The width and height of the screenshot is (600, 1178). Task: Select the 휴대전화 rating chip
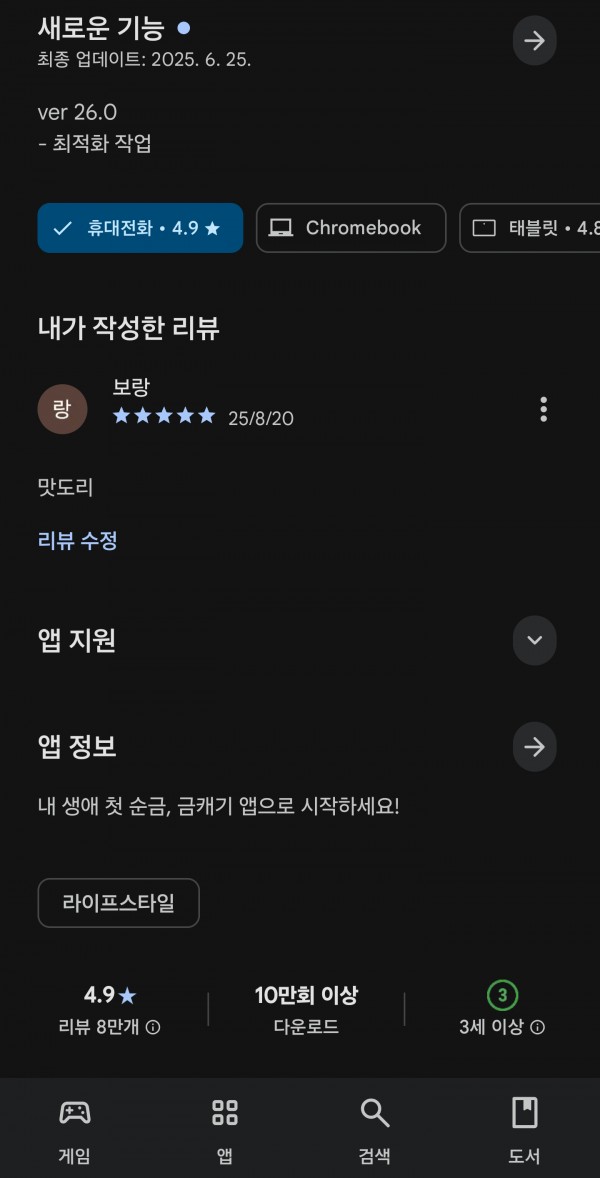coord(140,228)
